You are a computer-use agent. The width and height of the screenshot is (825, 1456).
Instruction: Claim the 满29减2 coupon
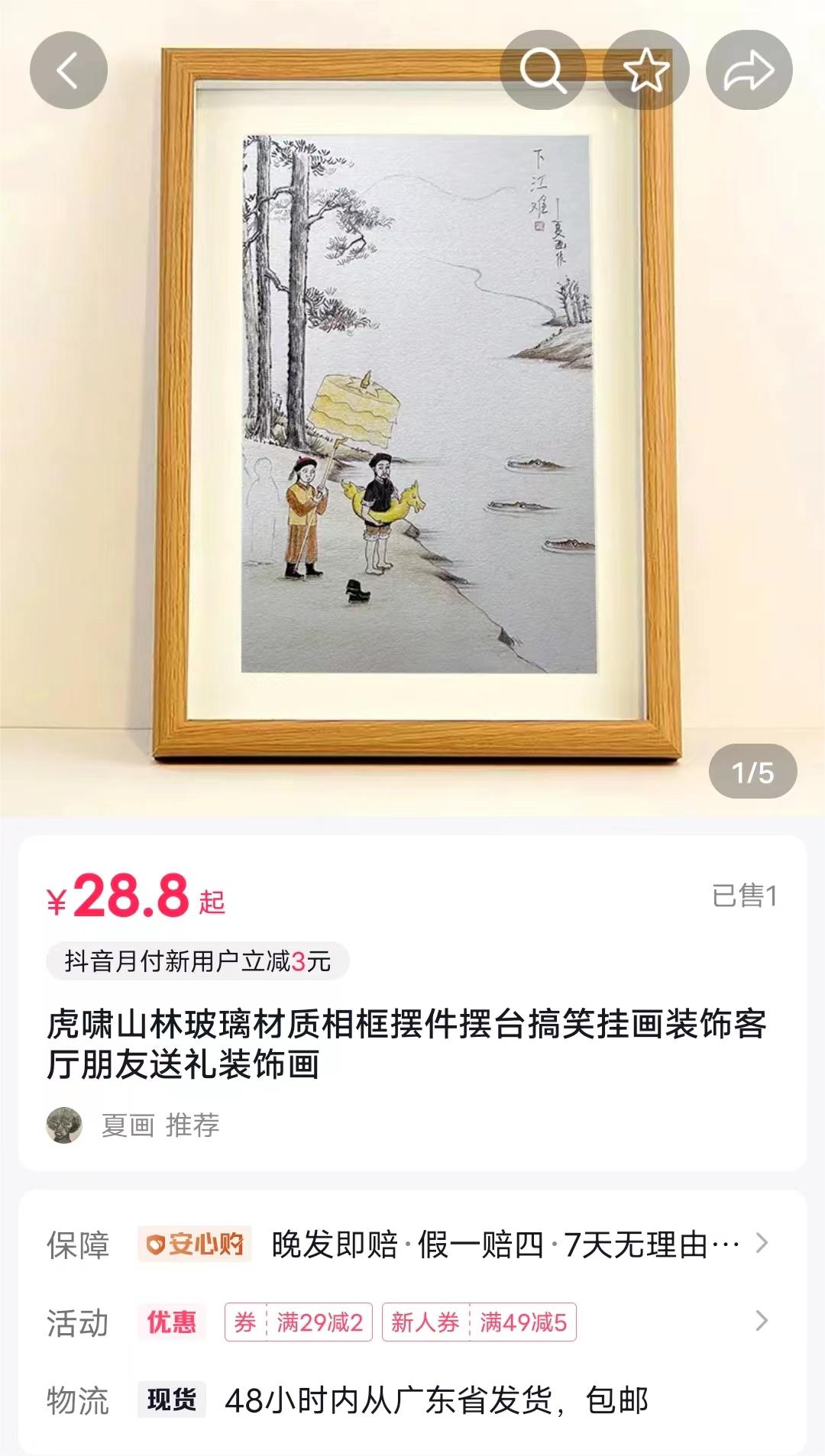[x=299, y=1322]
